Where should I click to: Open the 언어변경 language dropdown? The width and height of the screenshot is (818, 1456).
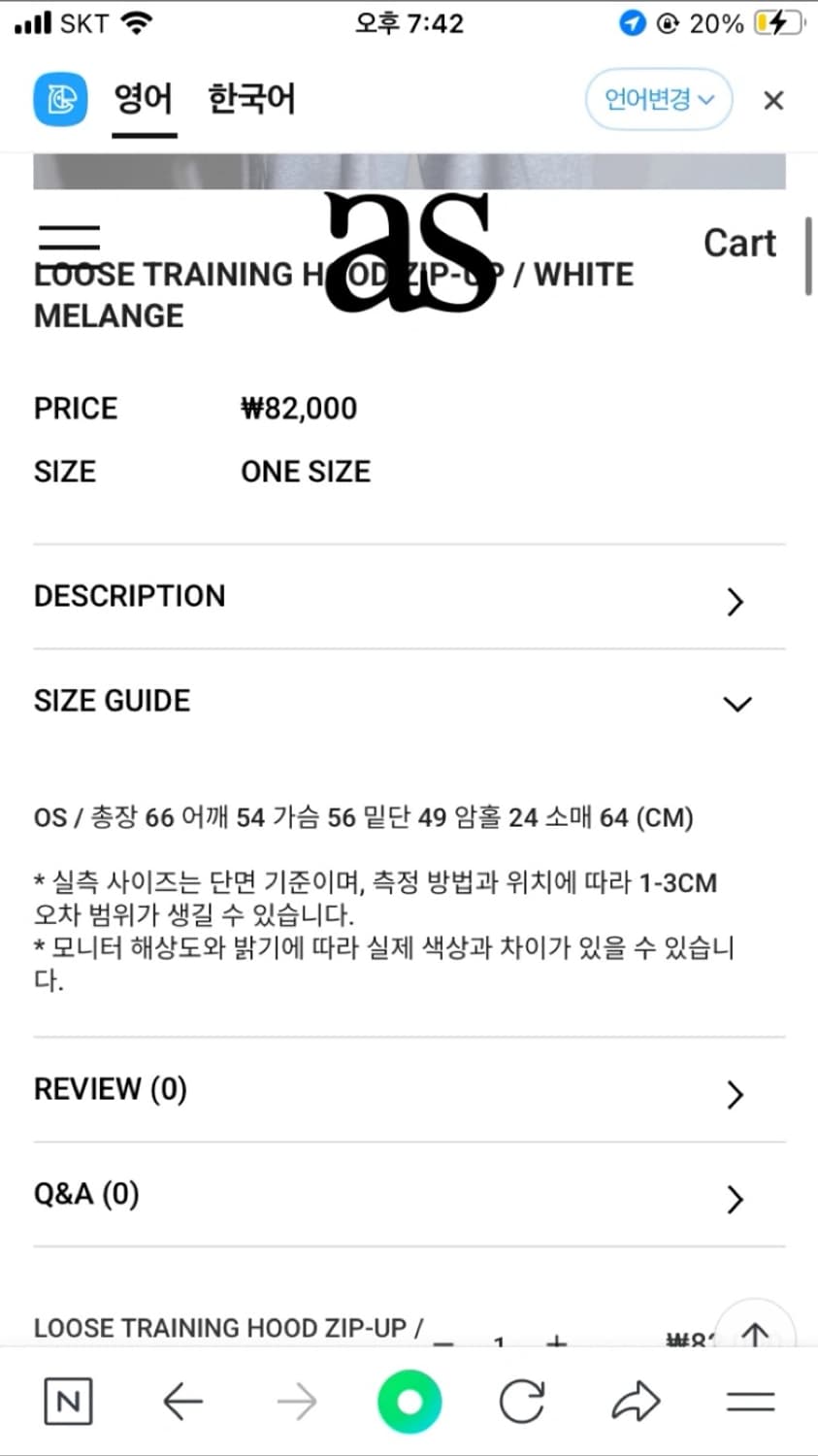[x=659, y=98]
